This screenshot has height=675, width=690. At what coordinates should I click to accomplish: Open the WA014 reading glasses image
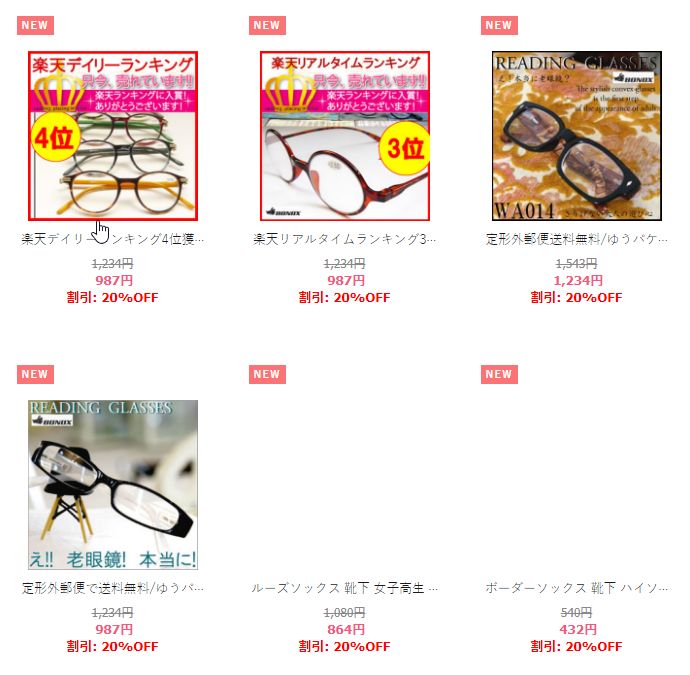577,135
